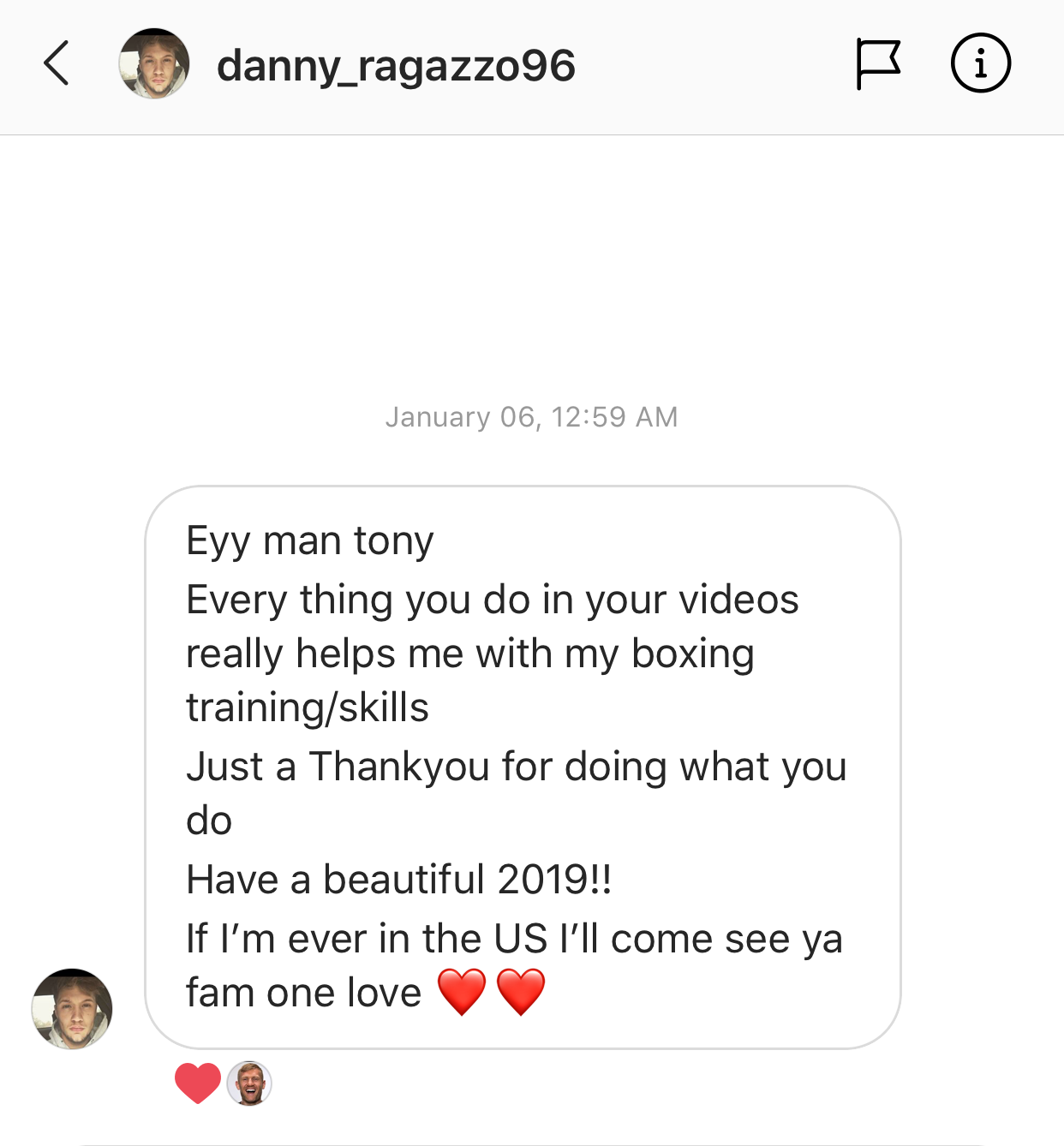
Task: Go back to the inbox
Action: tap(57, 64)
